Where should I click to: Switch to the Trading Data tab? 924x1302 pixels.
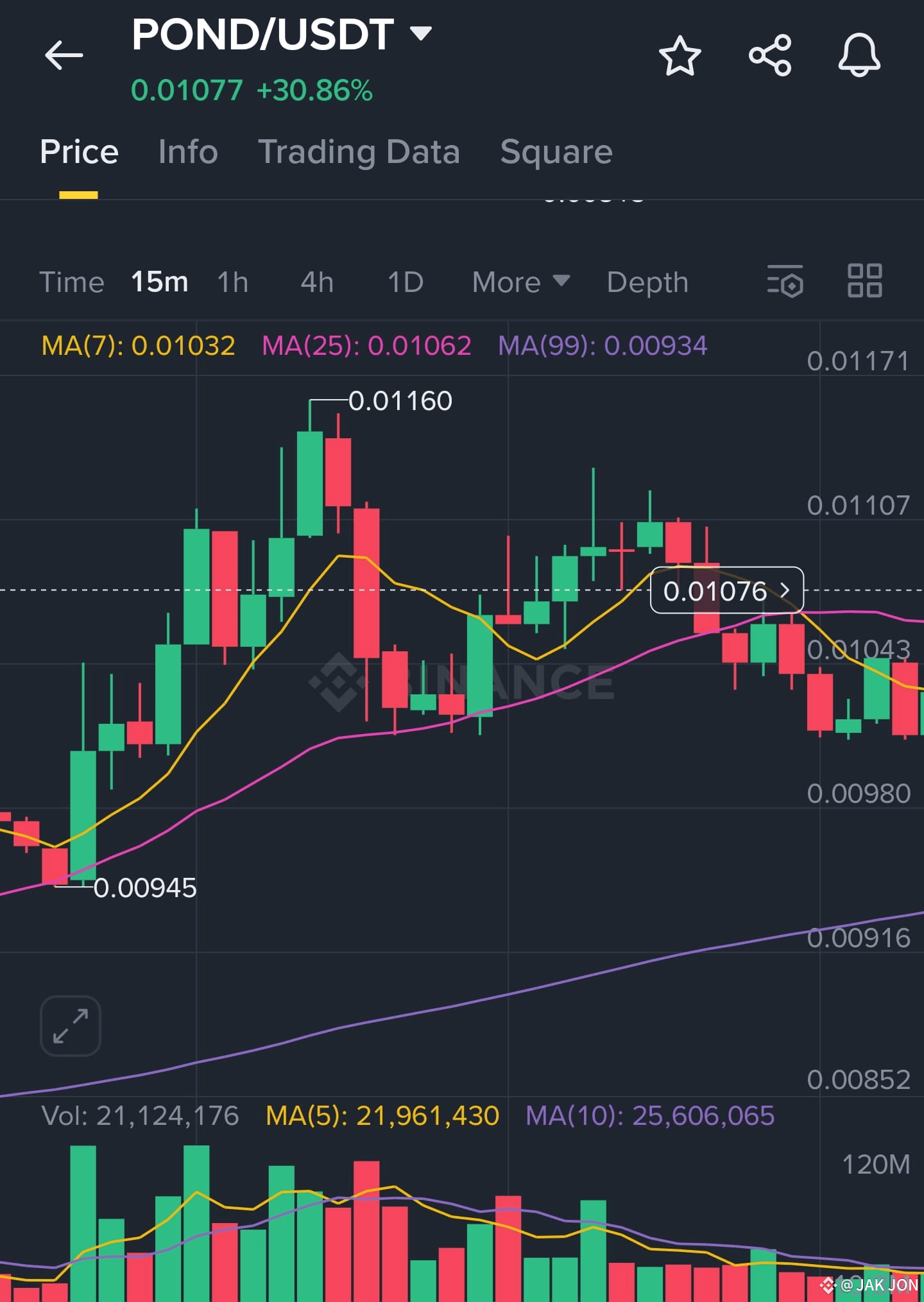tap(359, 152)
